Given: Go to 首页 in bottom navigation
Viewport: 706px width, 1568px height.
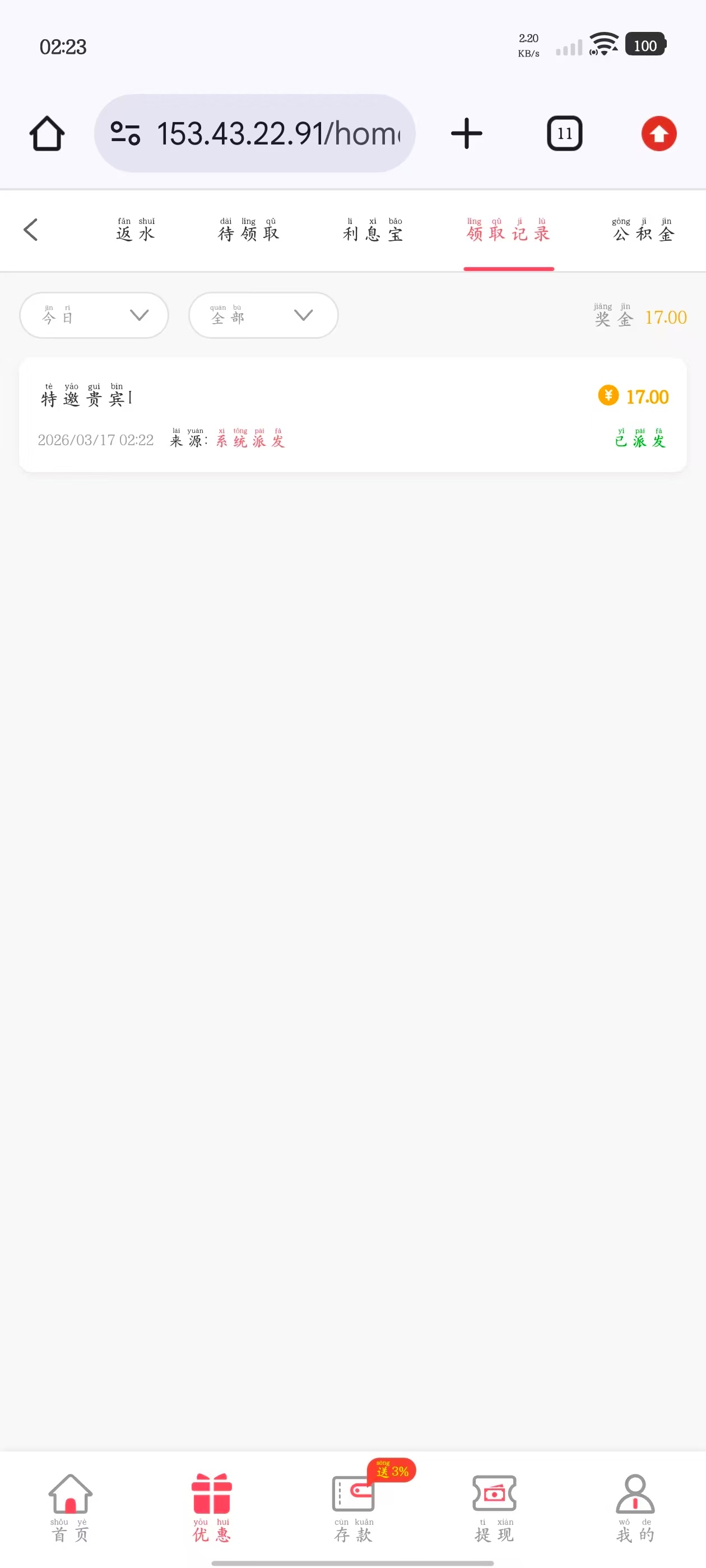Looking at the screenshot, I should 70,1507.
